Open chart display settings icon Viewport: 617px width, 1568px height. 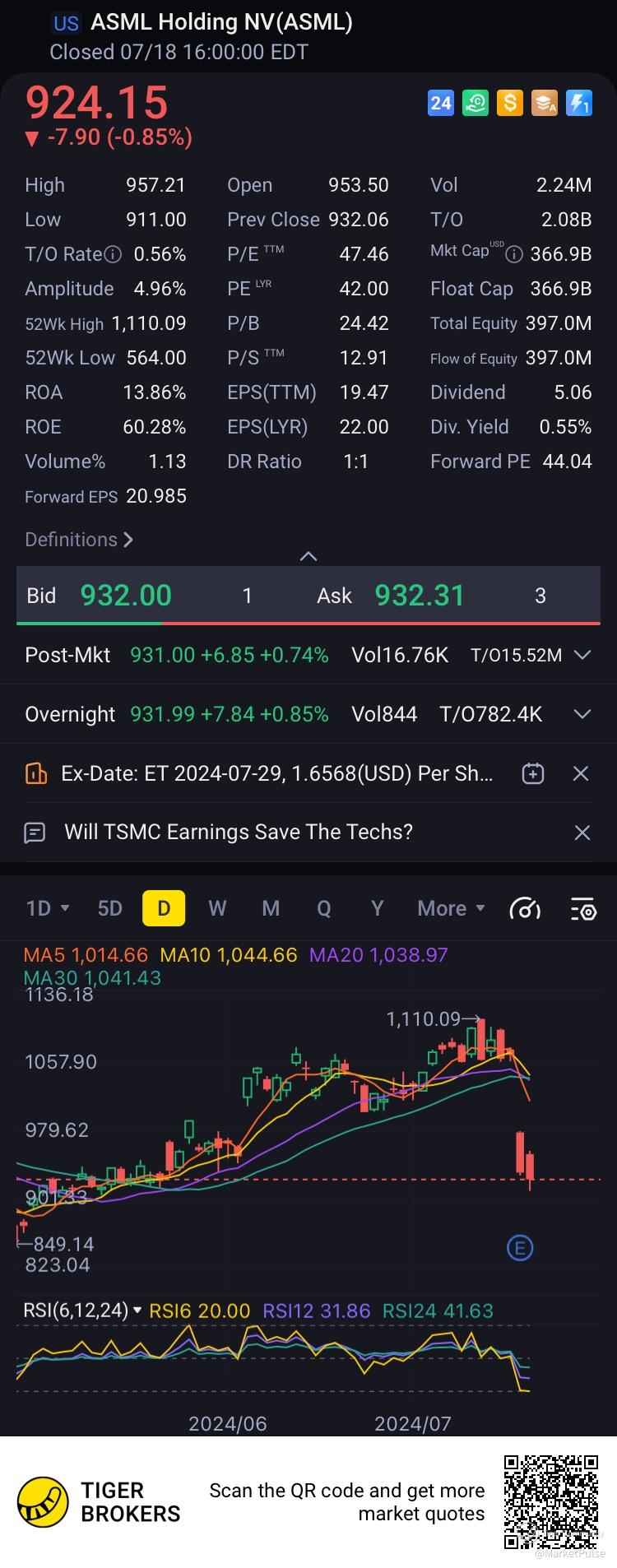[x=583, y=909]
